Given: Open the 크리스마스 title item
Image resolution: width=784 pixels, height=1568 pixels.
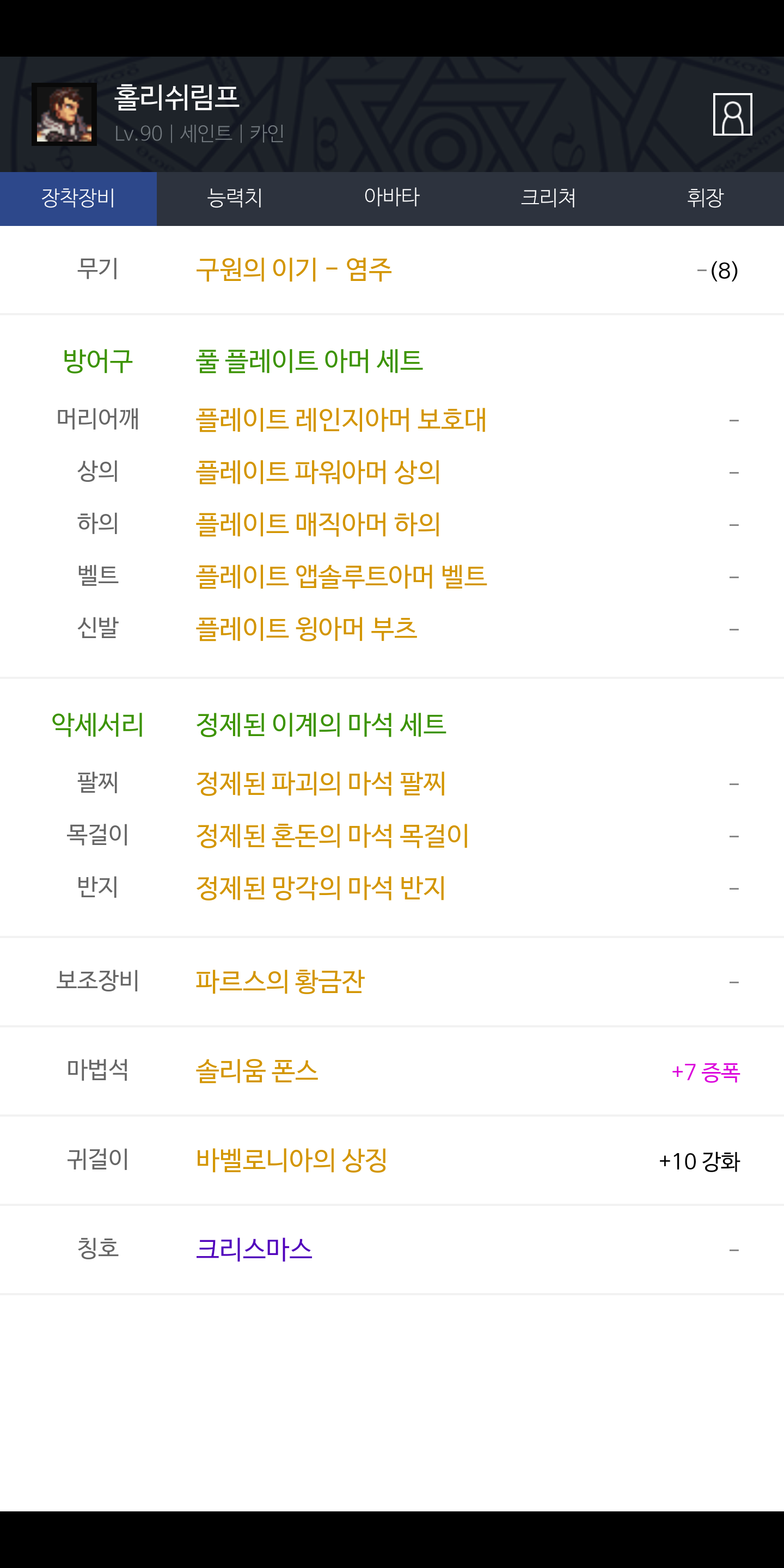Looking at the screenshot, I should coord(254,1249).
